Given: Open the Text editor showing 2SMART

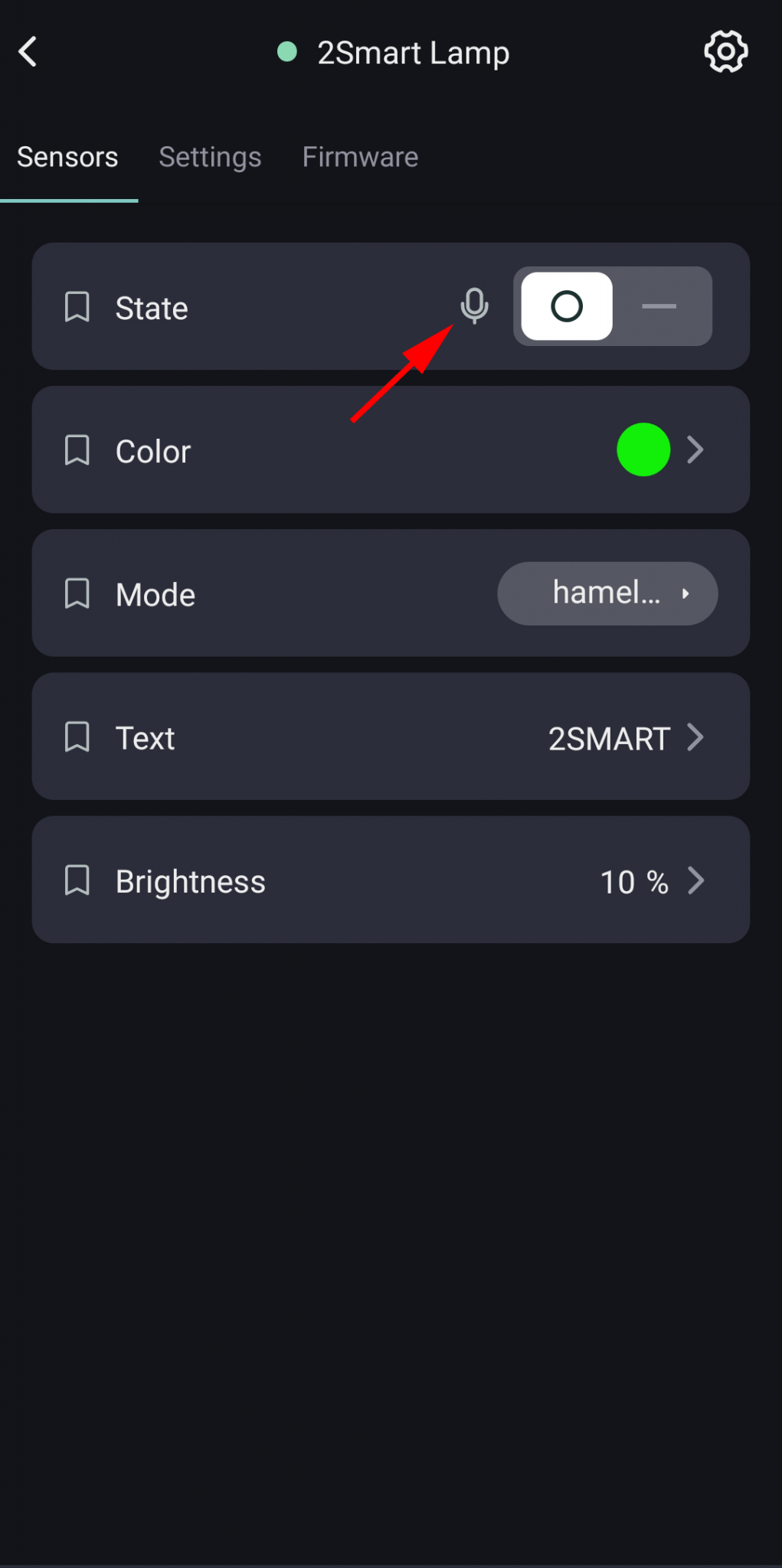Looking at the screenshot, I should [x=607, y=737].
